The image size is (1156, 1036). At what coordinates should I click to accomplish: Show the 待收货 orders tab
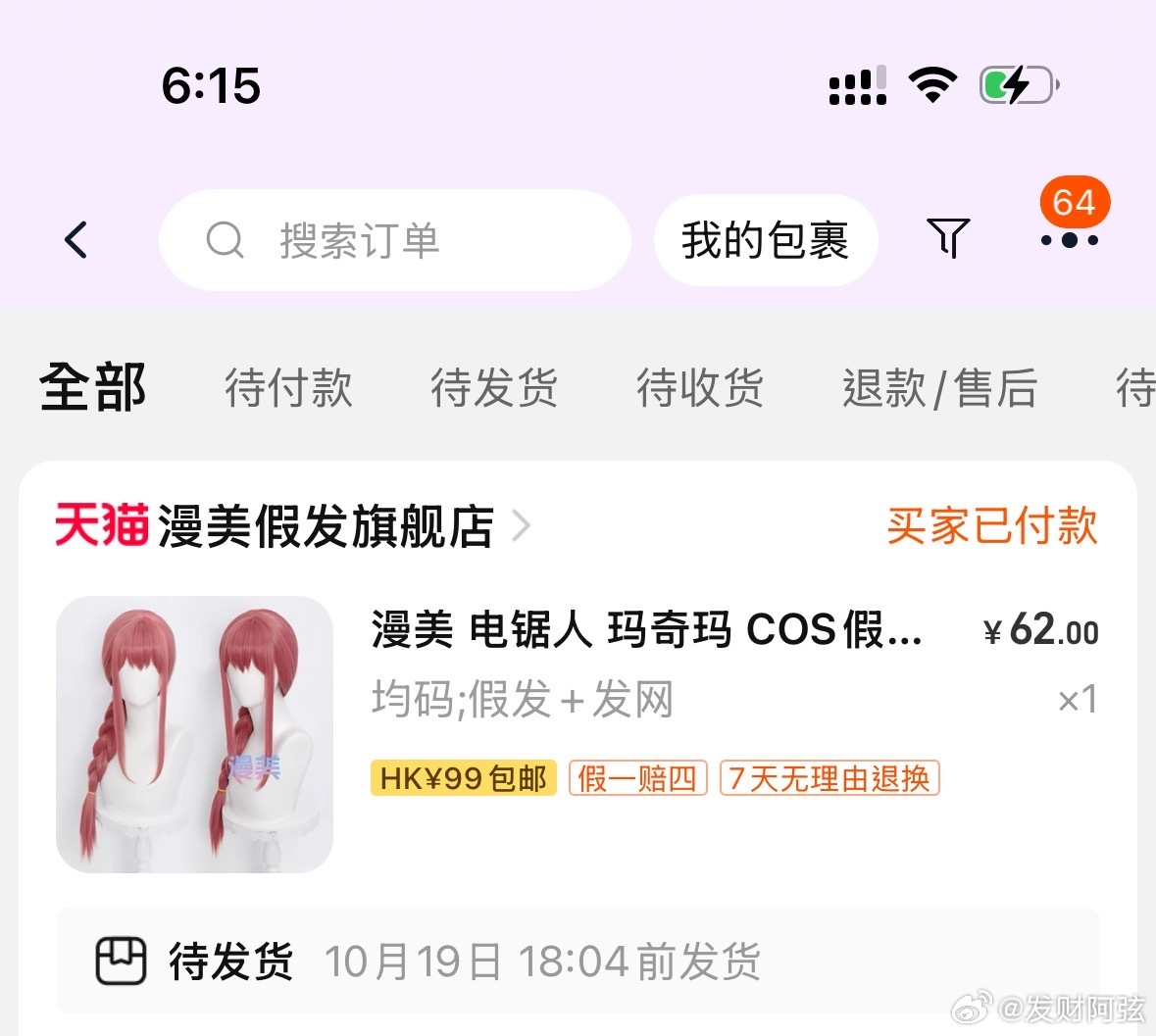coord(700,387)
